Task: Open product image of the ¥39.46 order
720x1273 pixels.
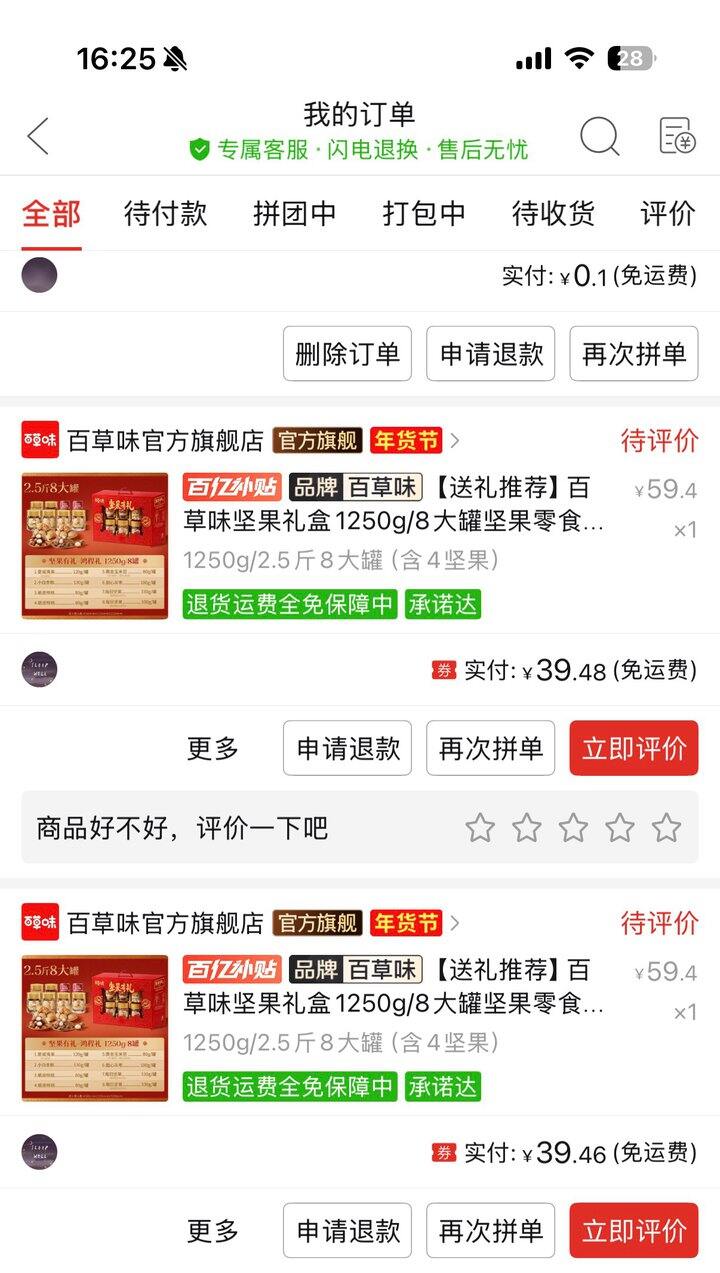Action: 95,1028
